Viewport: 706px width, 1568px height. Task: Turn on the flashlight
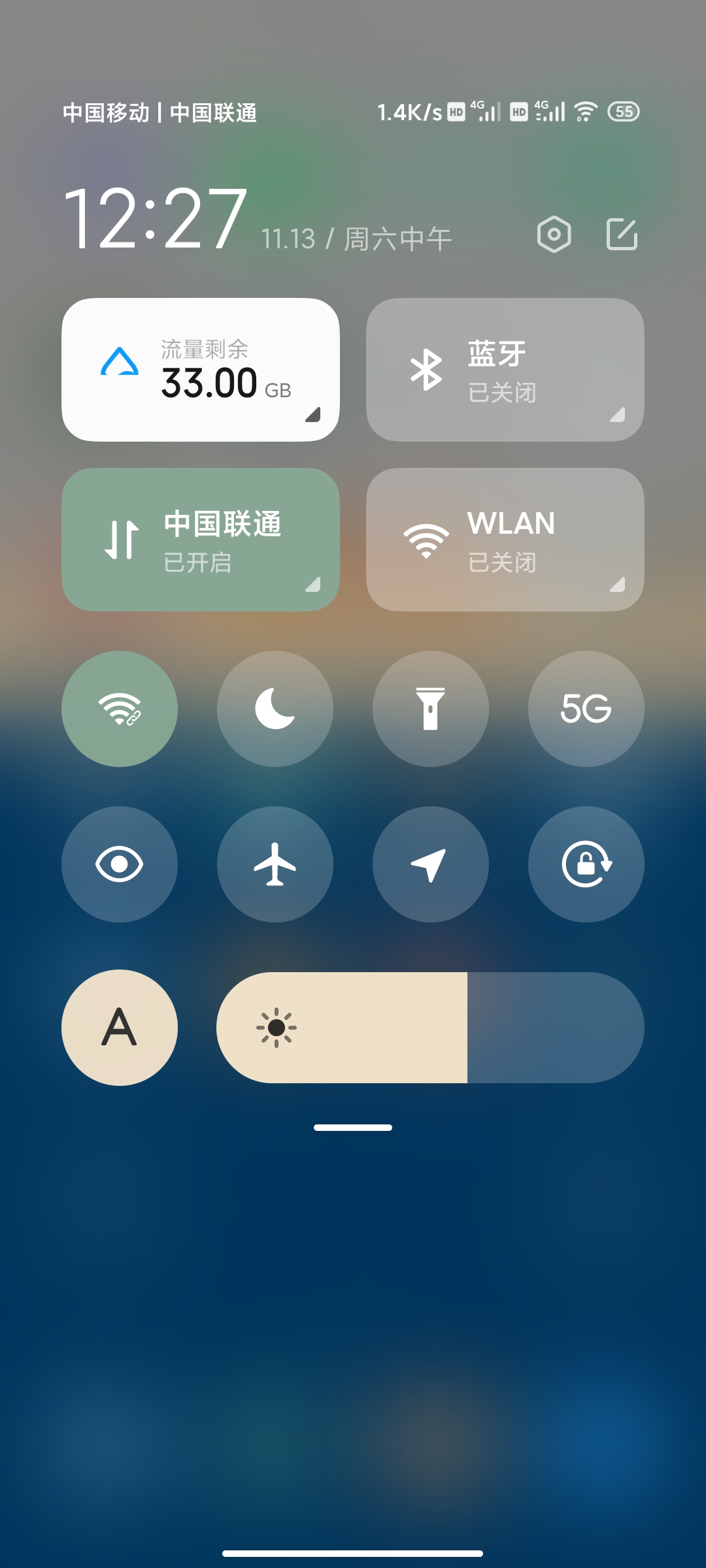coord(431,709)
